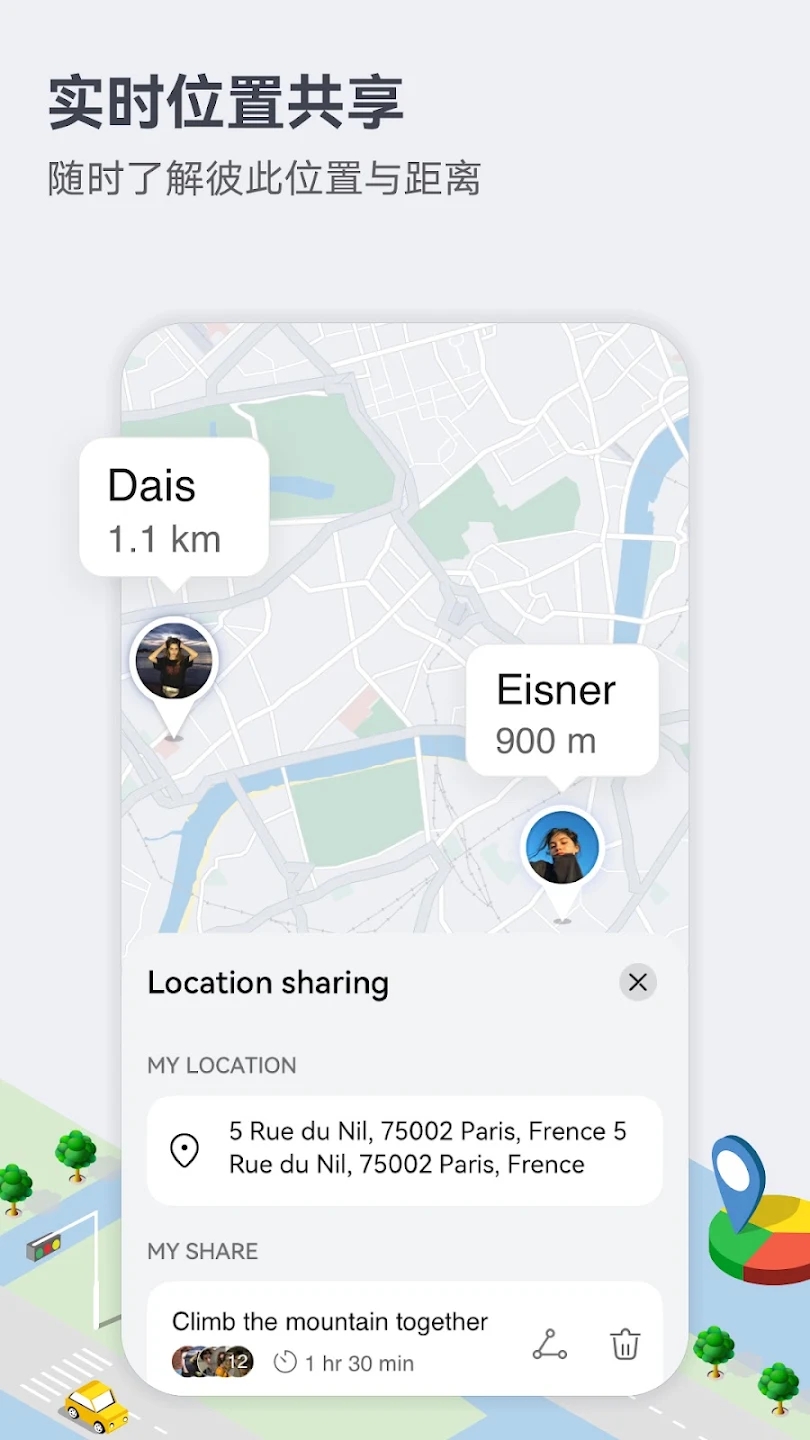Screen dimensions: 810x1440
Task: Tap the yellow car illustration
Action: 95,1405
